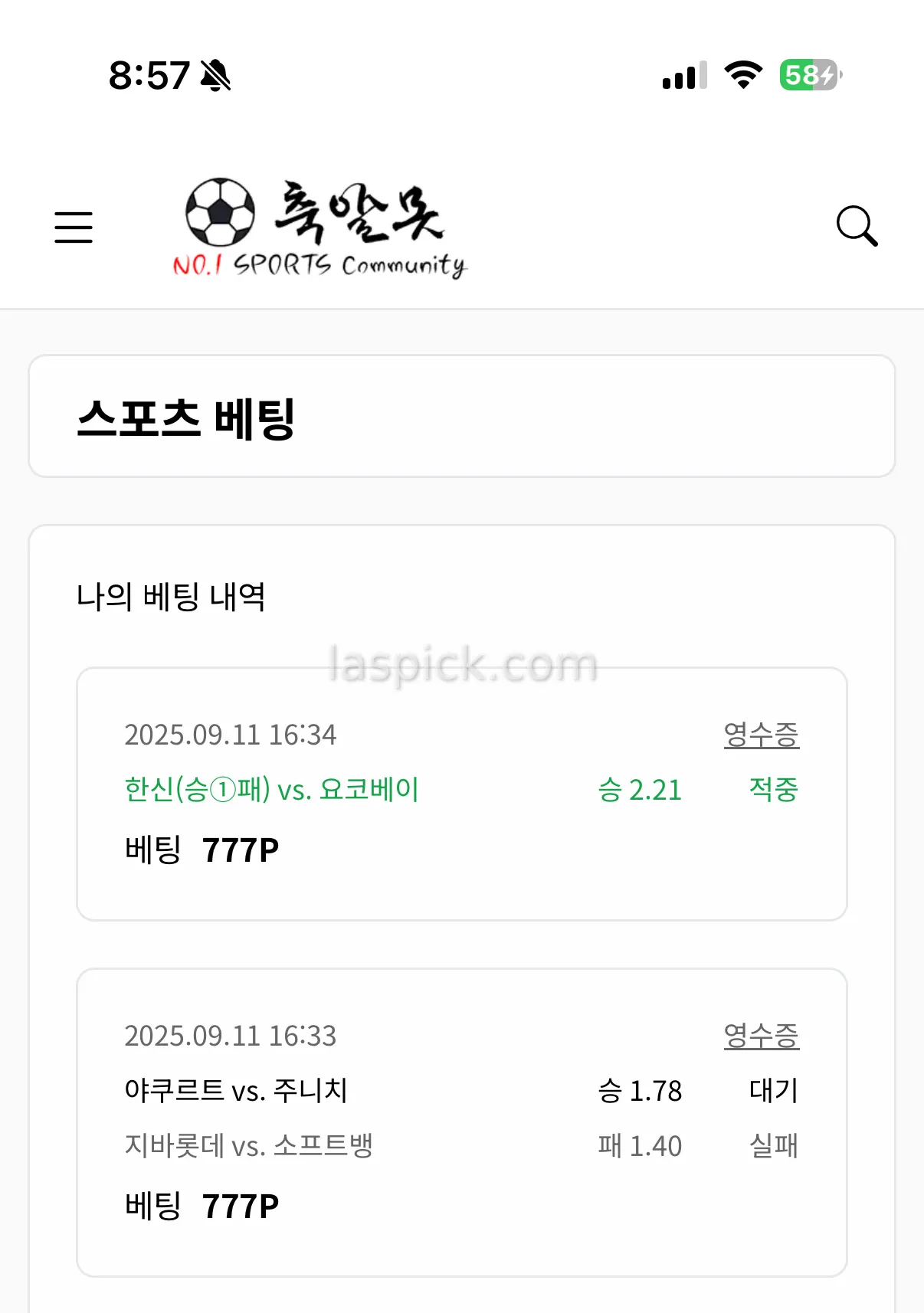View 영수증 for the 16:33 bet

(761, 1036)
